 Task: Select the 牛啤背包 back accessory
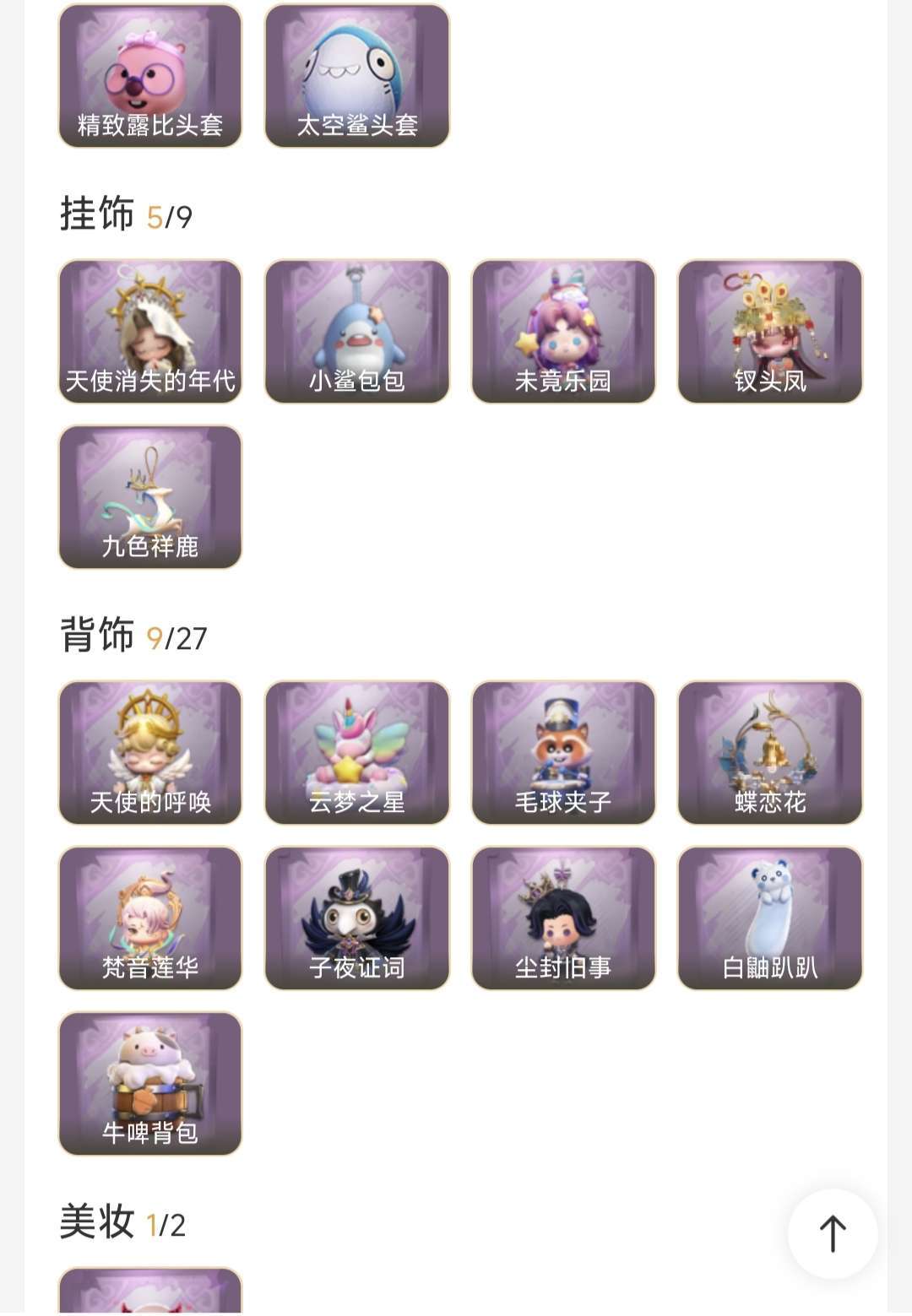click(x=150, y=1083)
